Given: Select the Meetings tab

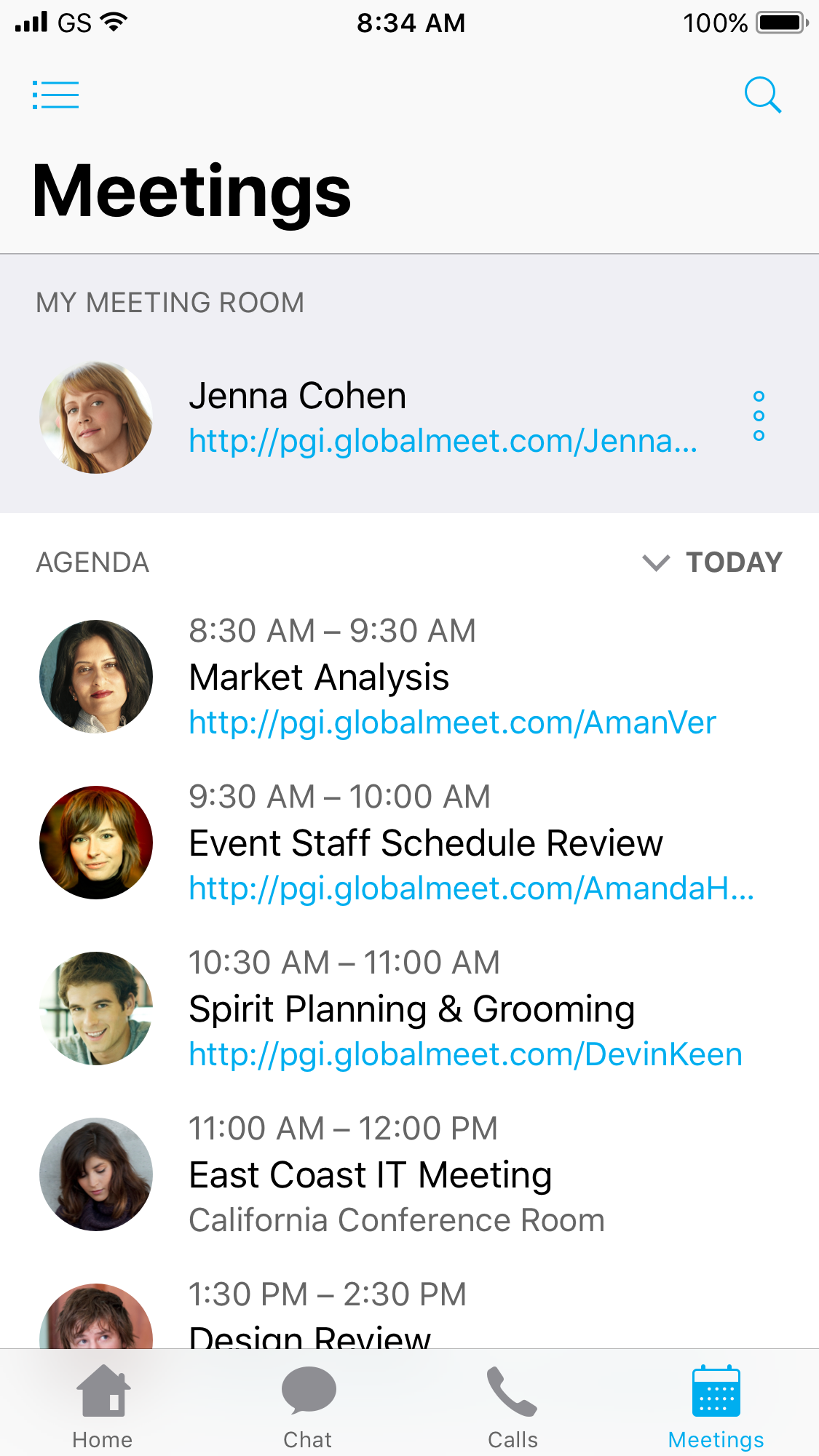Looking at the screenshot, I should 716,1406.
